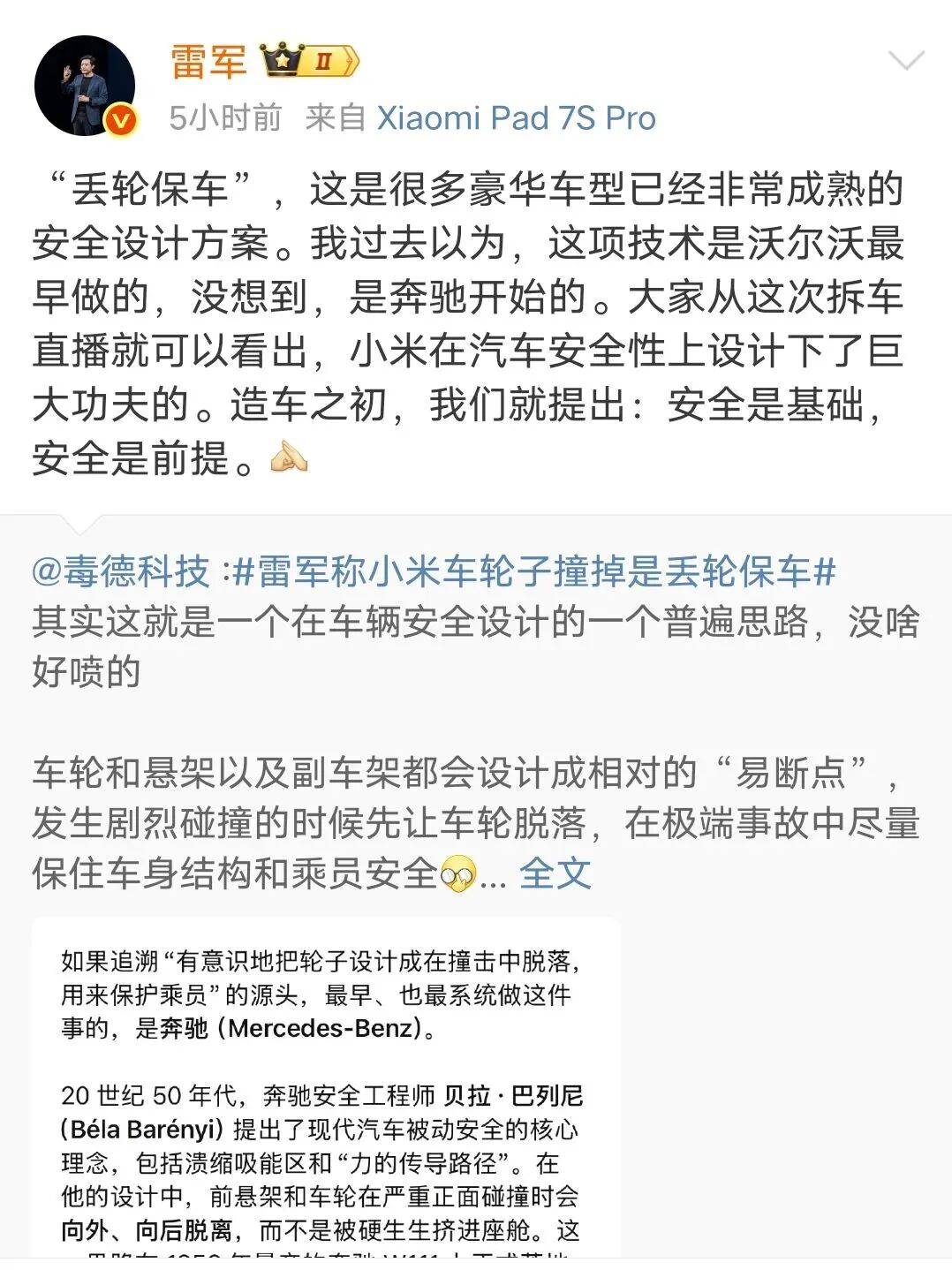Tap 雷军's crown membership badge
This screenshot has height=1270, width=952.
coord(310,61)
